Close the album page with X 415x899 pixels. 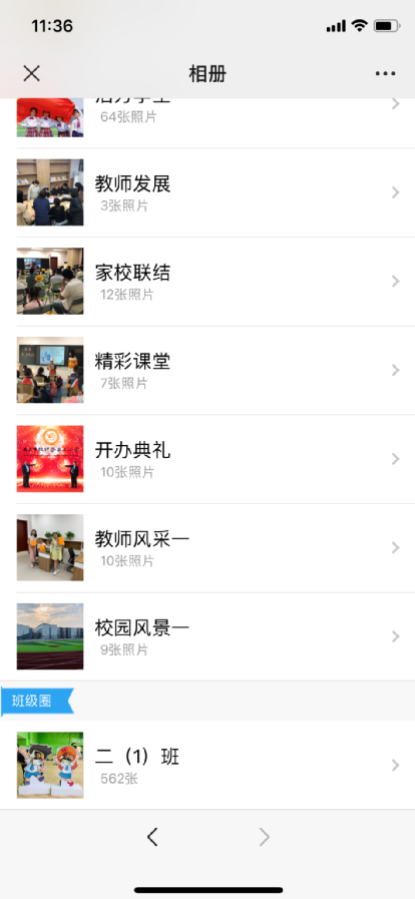[x=32, y=73]
